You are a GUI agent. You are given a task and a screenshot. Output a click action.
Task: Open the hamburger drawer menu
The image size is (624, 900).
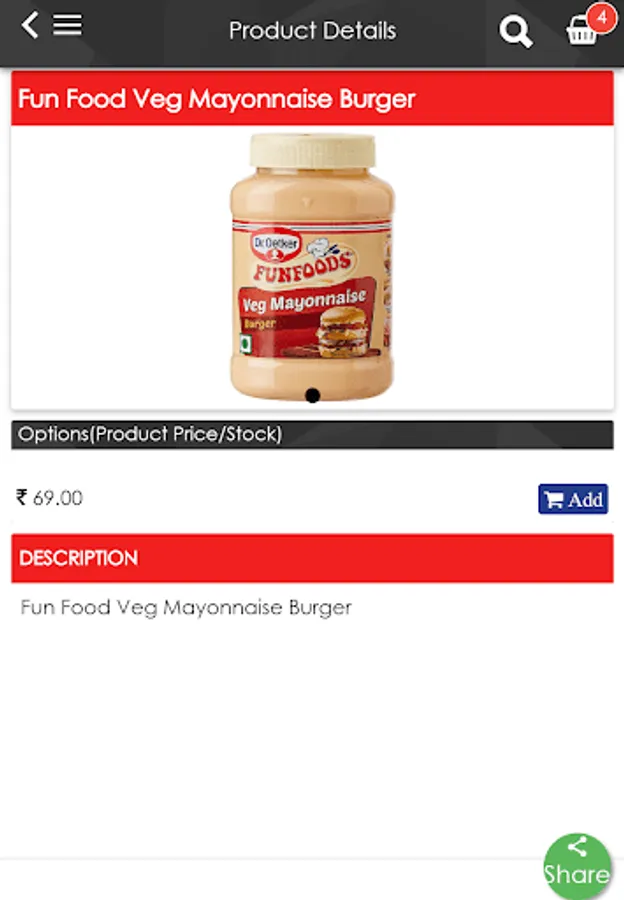[x=68, y=26]
